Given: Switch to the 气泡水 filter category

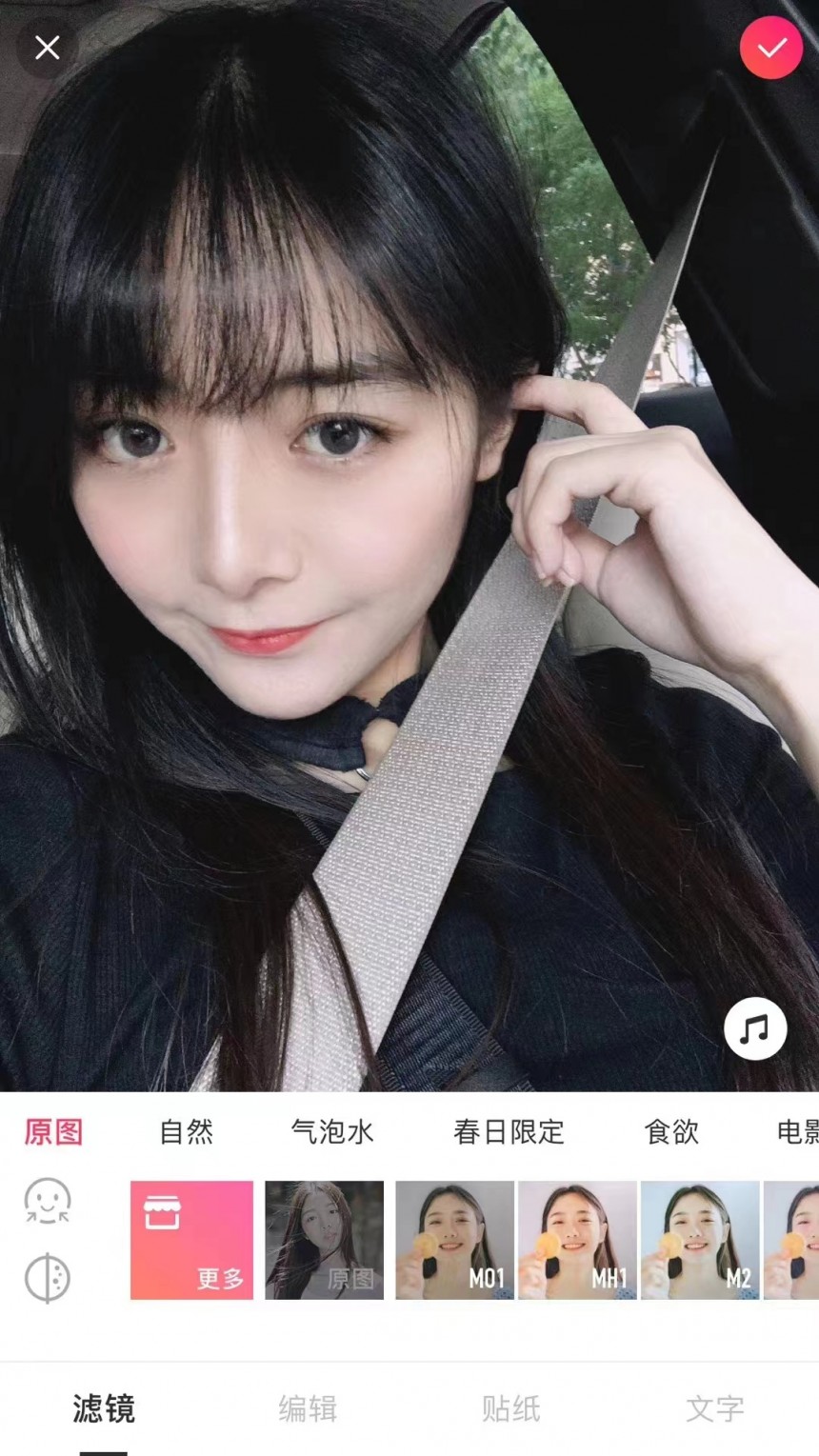Looking at the screenshot, I should pos(332,1131).
